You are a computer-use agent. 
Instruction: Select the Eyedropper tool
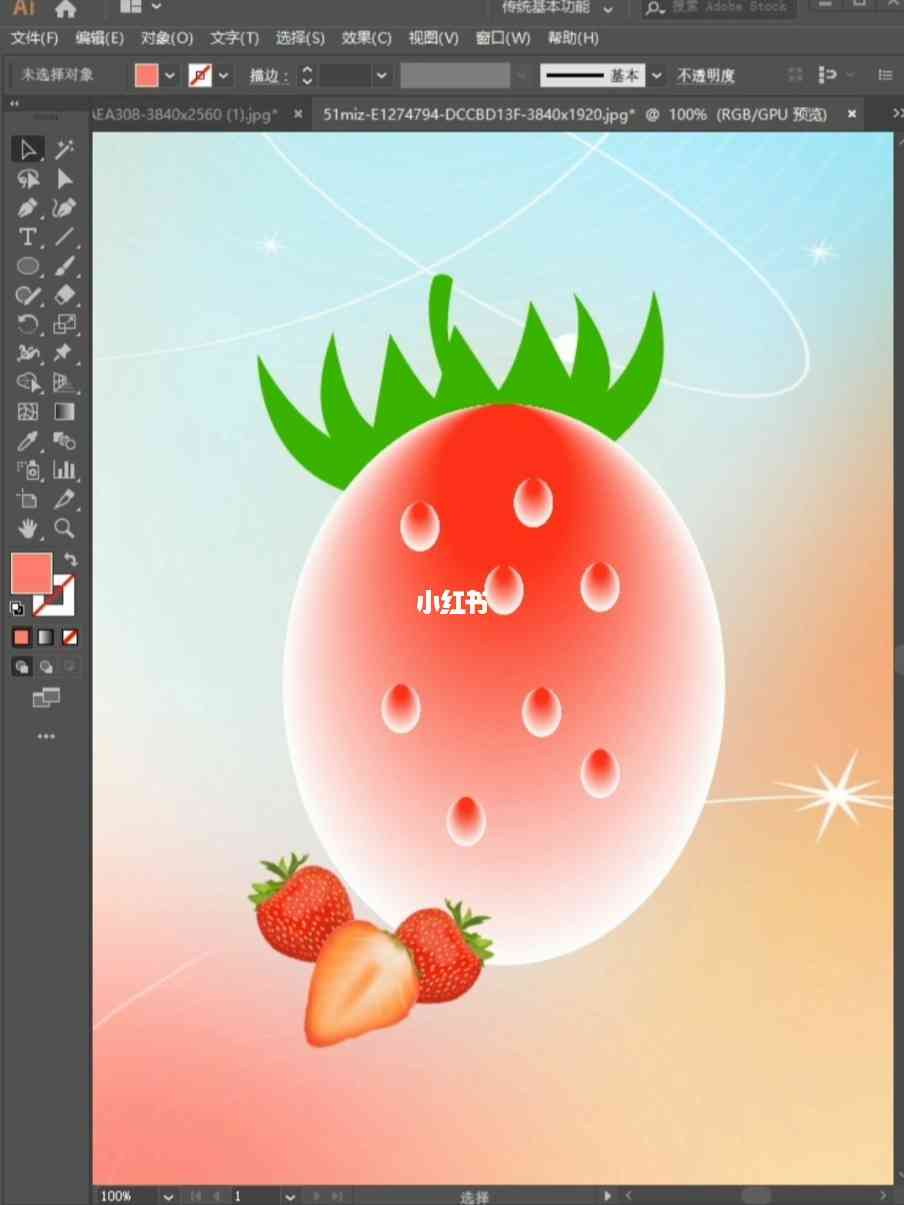pos(28,441)
